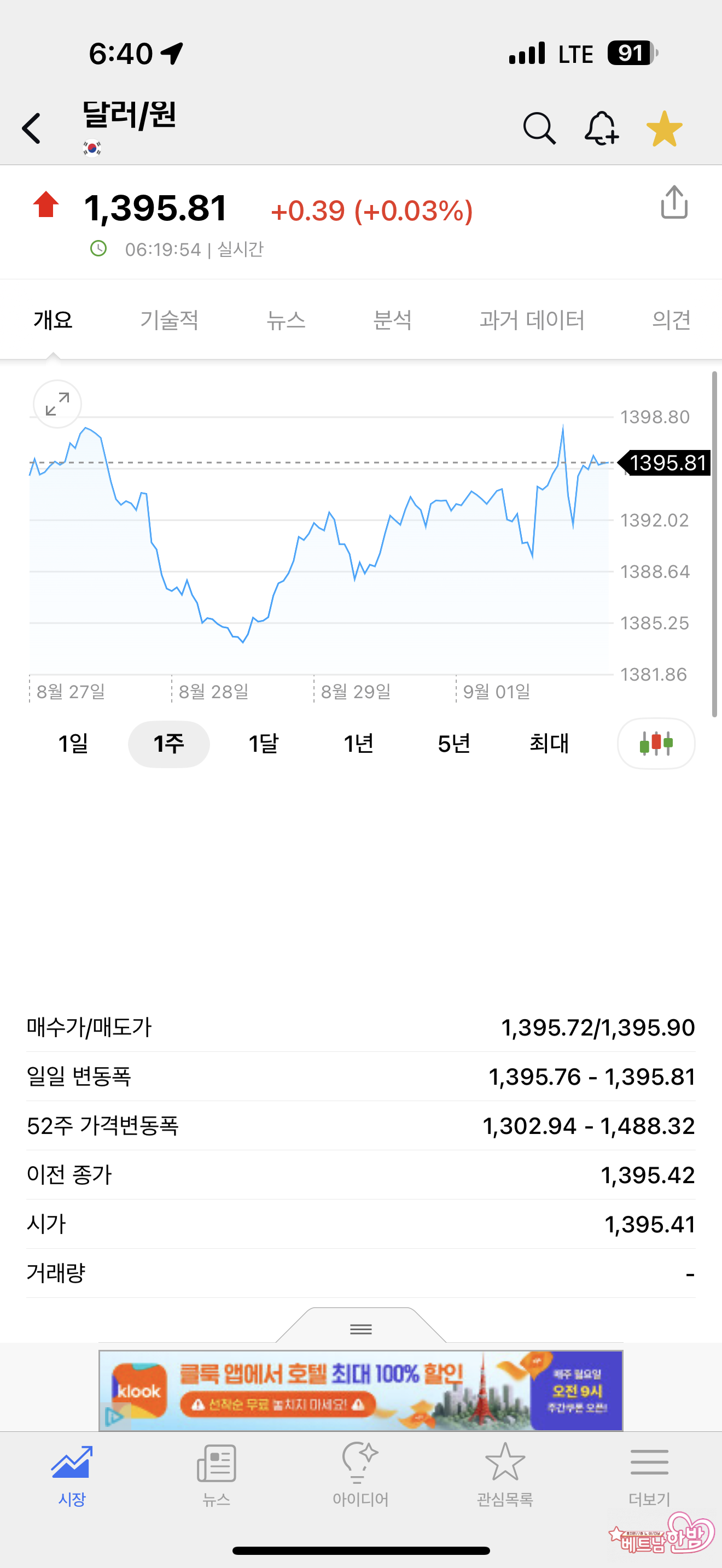Toggle the favorite star for 달러/원
Image resolution: width=722 pixels, height=1568 pixels.
click(664, 128)
